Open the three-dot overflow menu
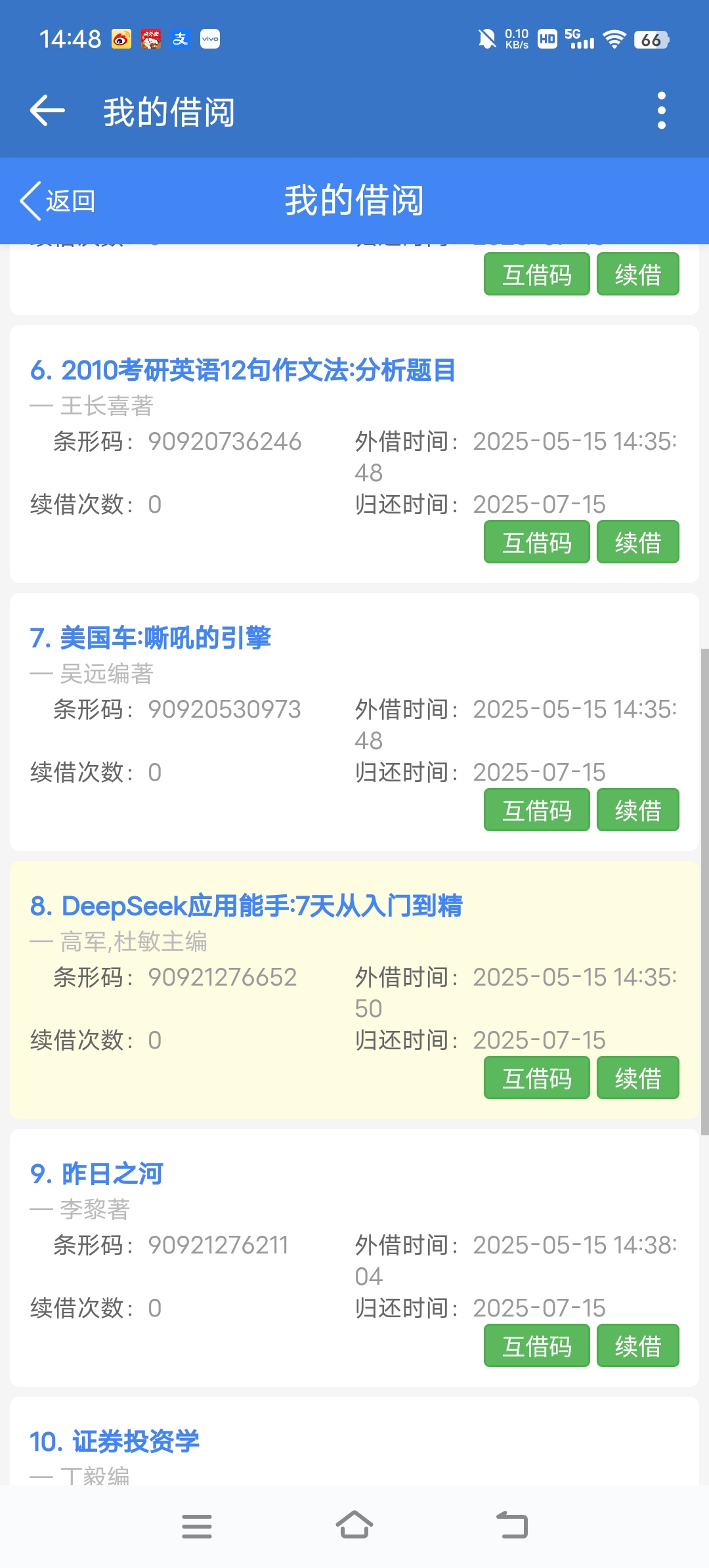 [x=661, y=110]
